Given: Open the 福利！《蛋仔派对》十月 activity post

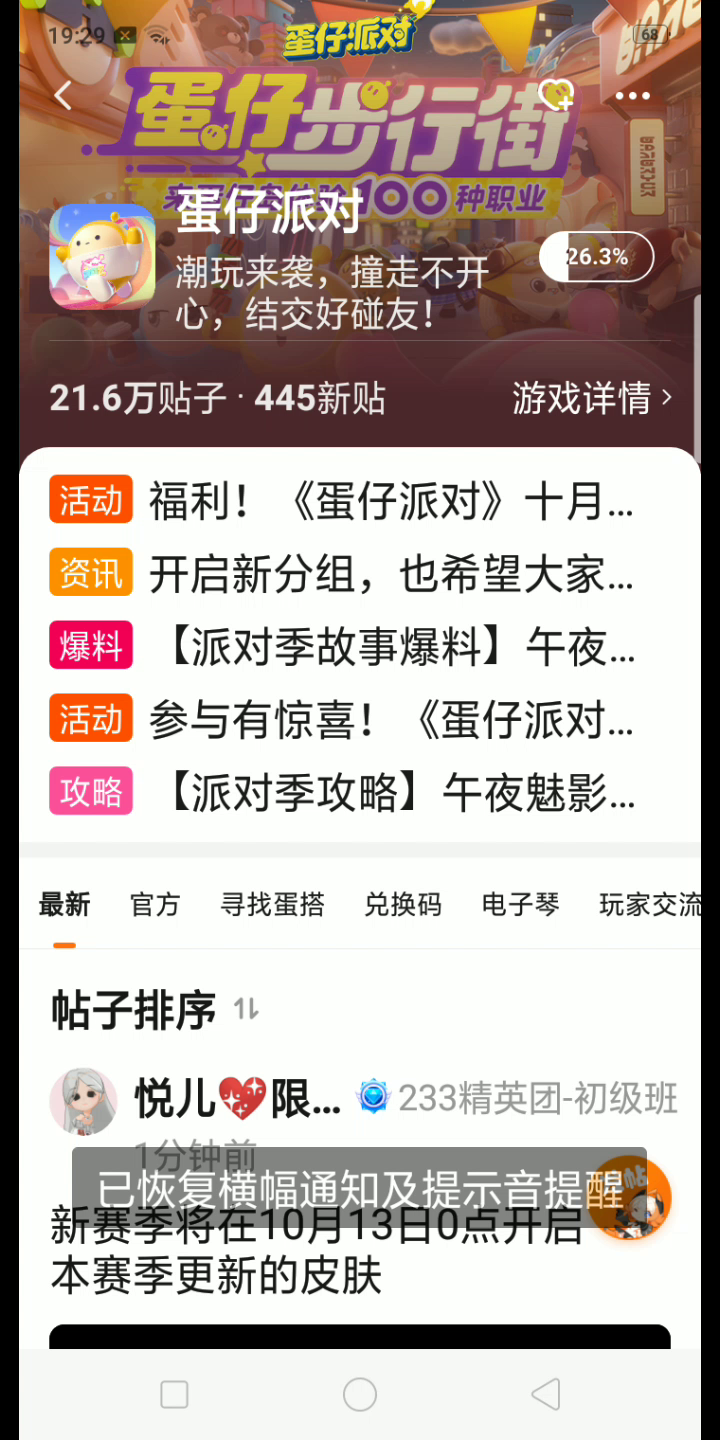Looking at the screenshot, I should 390,501.
